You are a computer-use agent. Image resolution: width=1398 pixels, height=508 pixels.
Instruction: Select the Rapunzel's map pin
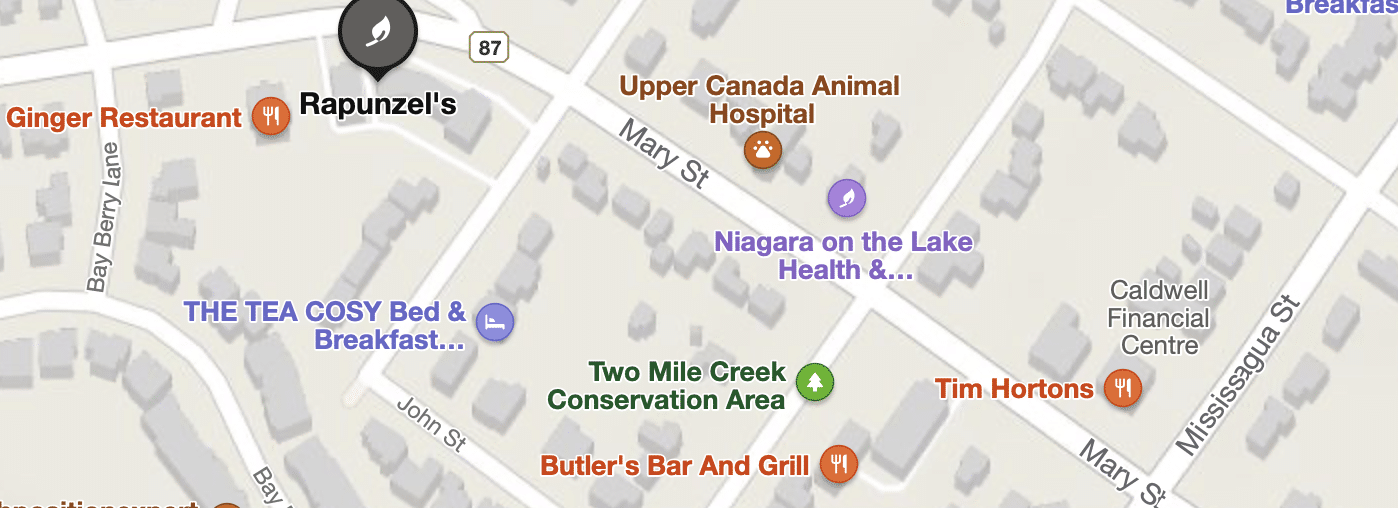pos(377,33)
